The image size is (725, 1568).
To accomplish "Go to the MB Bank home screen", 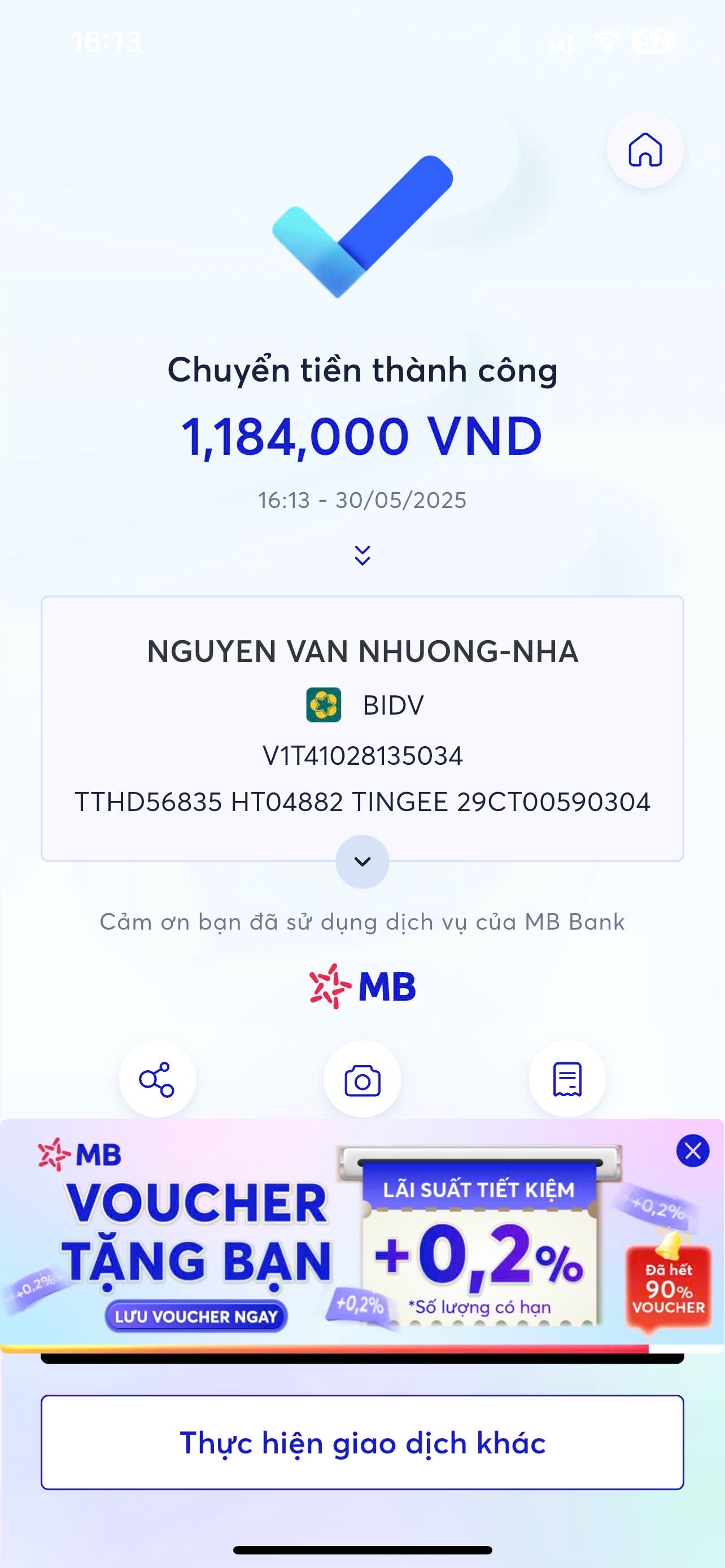I will click(x=645, y=150).
